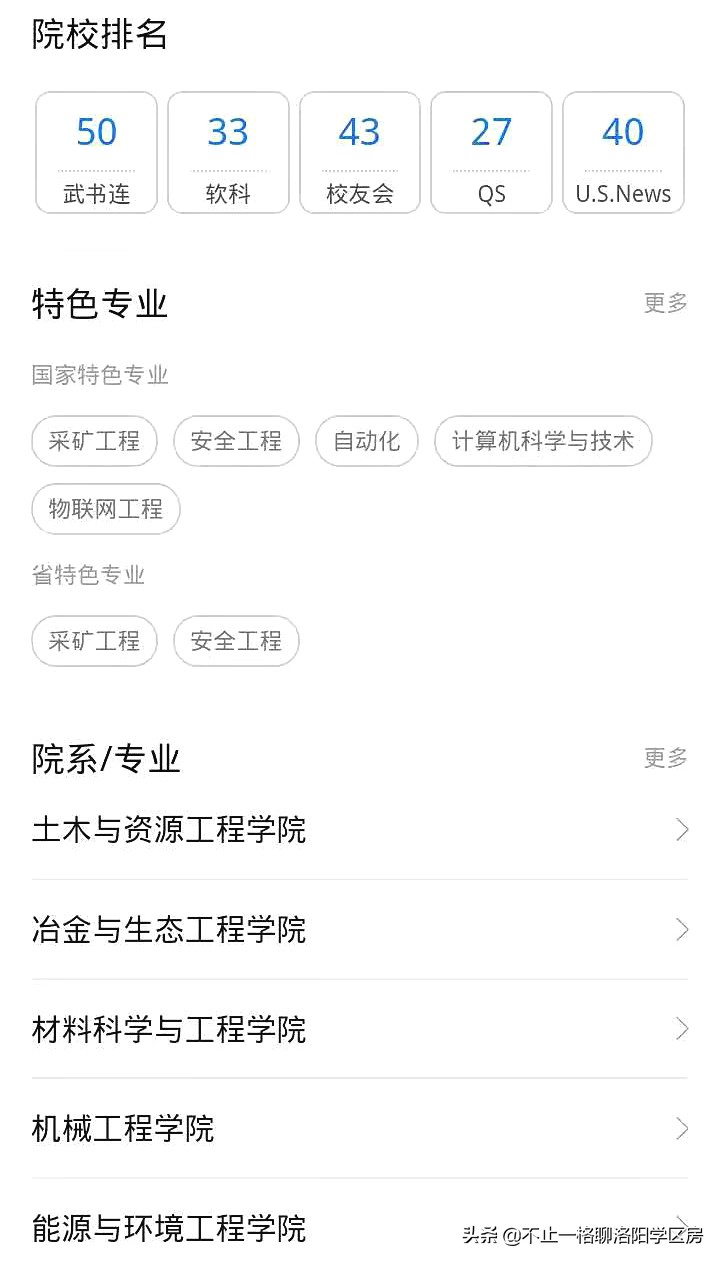720x1261 pixels.
Task: Select the 物联网工程 specialty tag
Action: tap(105, 510)
